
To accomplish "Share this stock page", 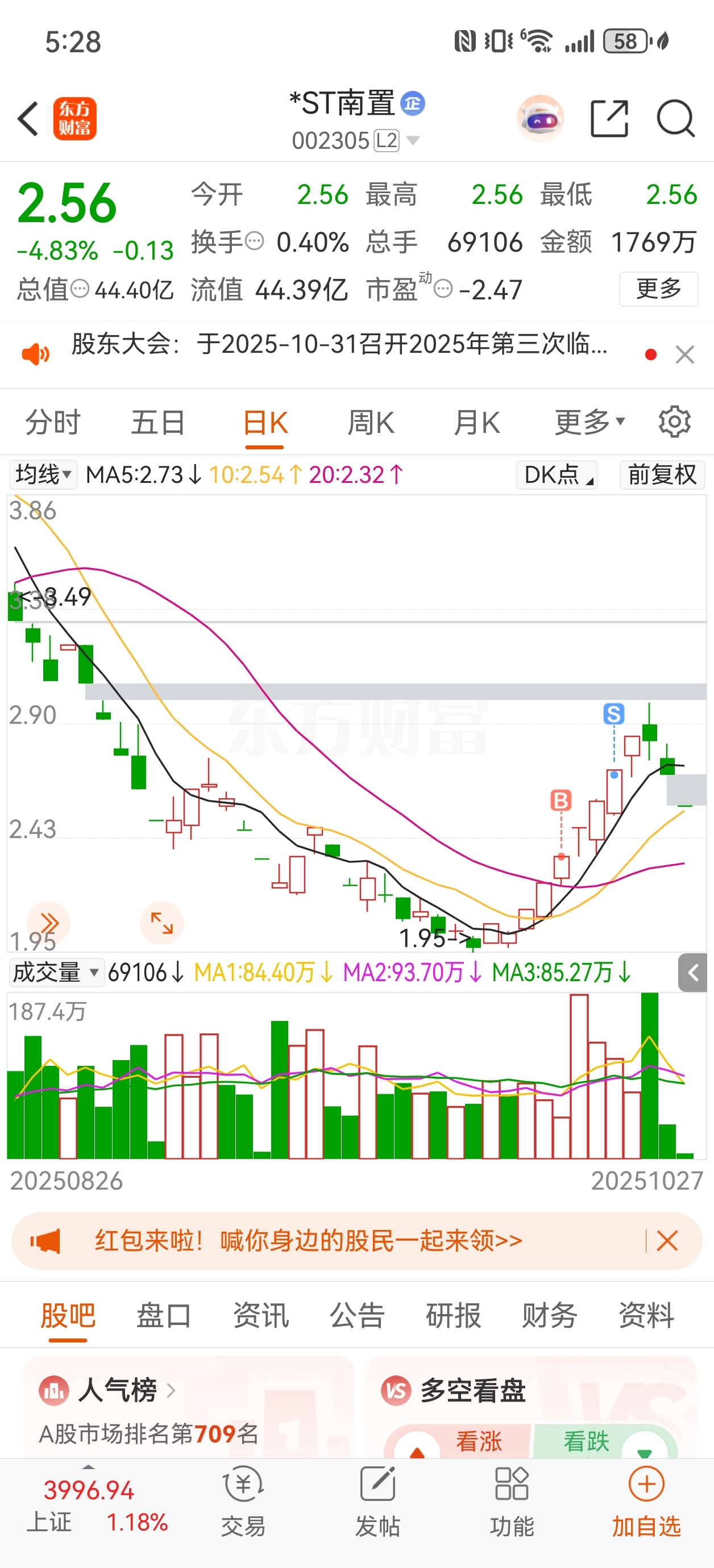I will click(609, 119).
